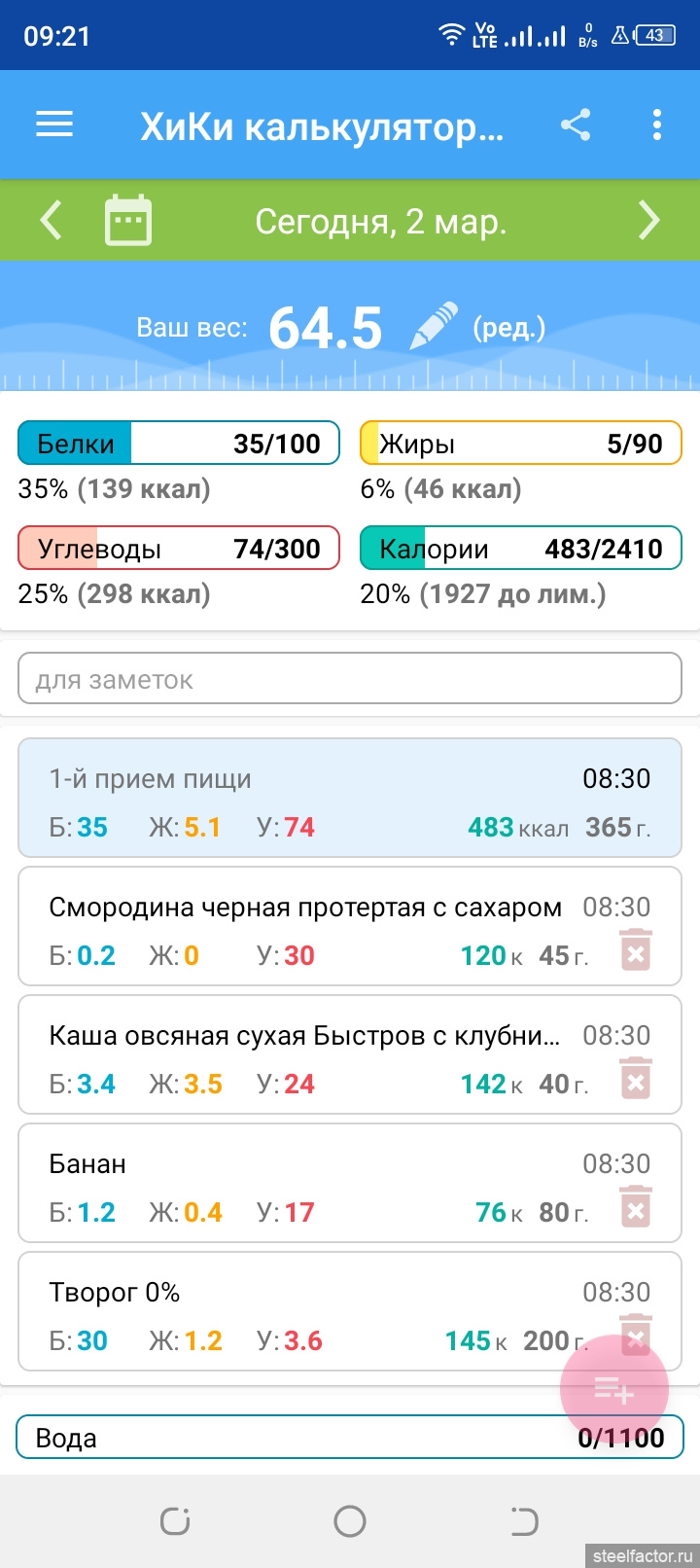
Task: Tap the notes field 'для заметок'
Action: [x=350, y=679]
